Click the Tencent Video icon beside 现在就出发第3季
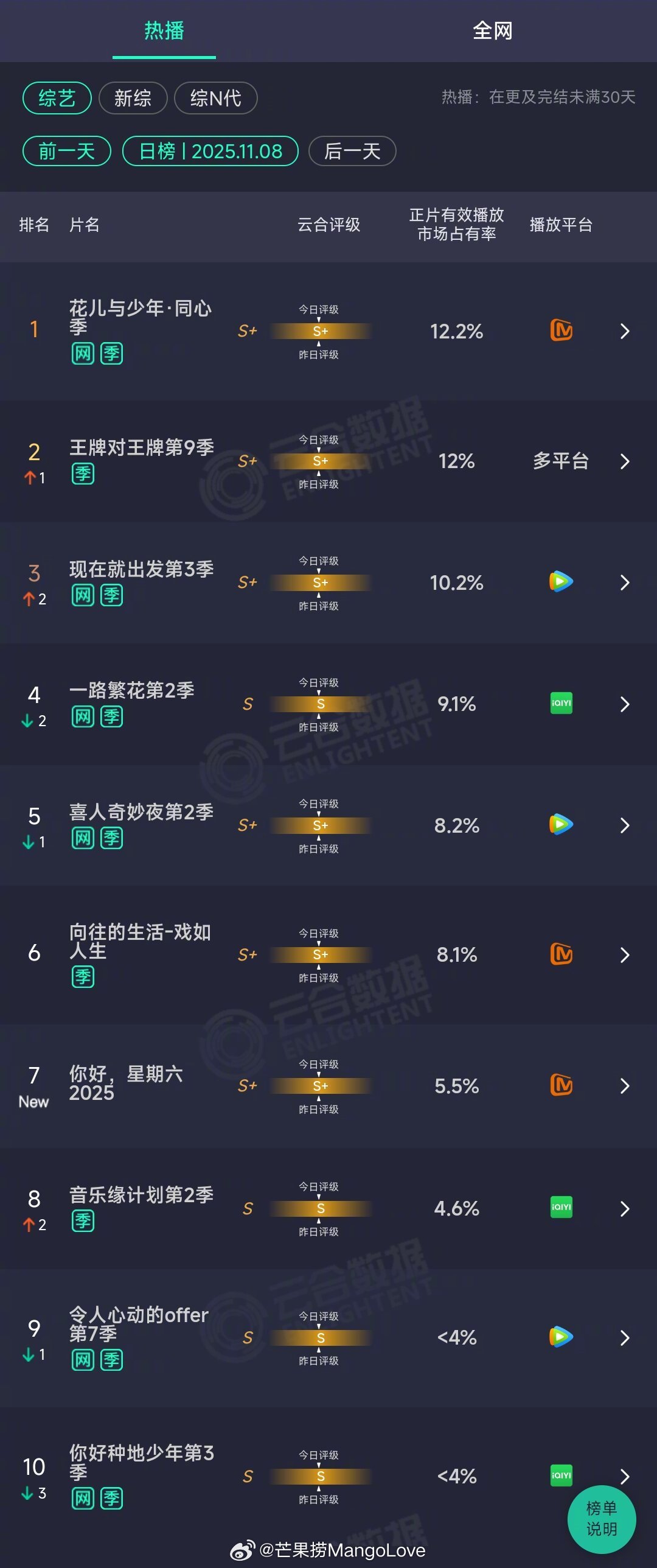 560,582
